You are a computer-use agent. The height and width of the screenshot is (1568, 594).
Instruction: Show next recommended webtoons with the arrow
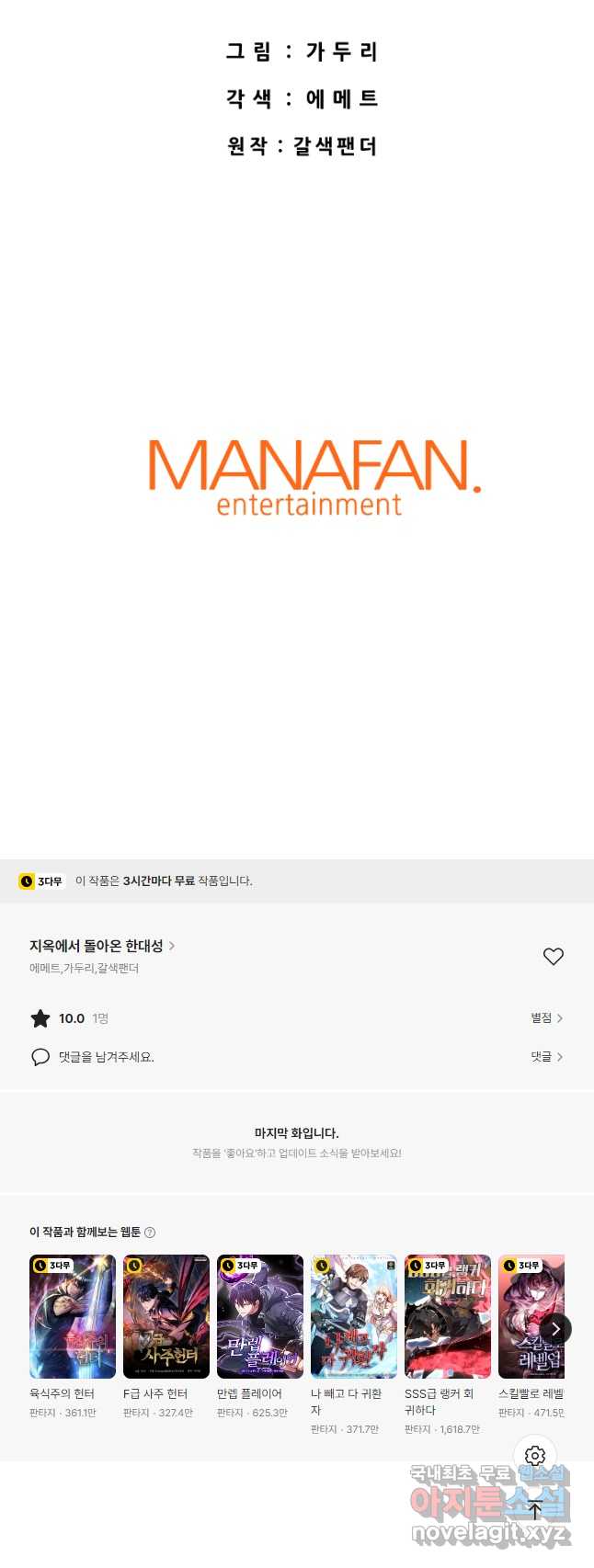click(x=555, y=1329)
